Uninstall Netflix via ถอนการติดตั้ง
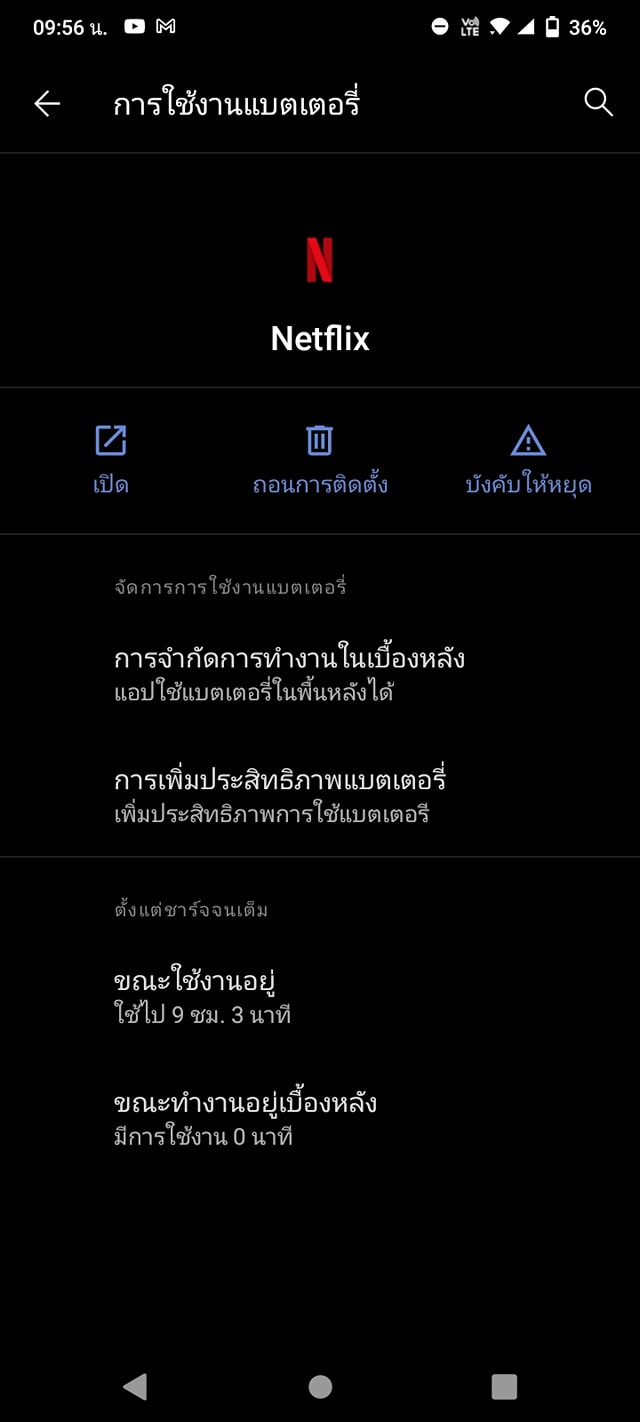The width and height of the screenshot is (640, 1422). coord(320,460)
